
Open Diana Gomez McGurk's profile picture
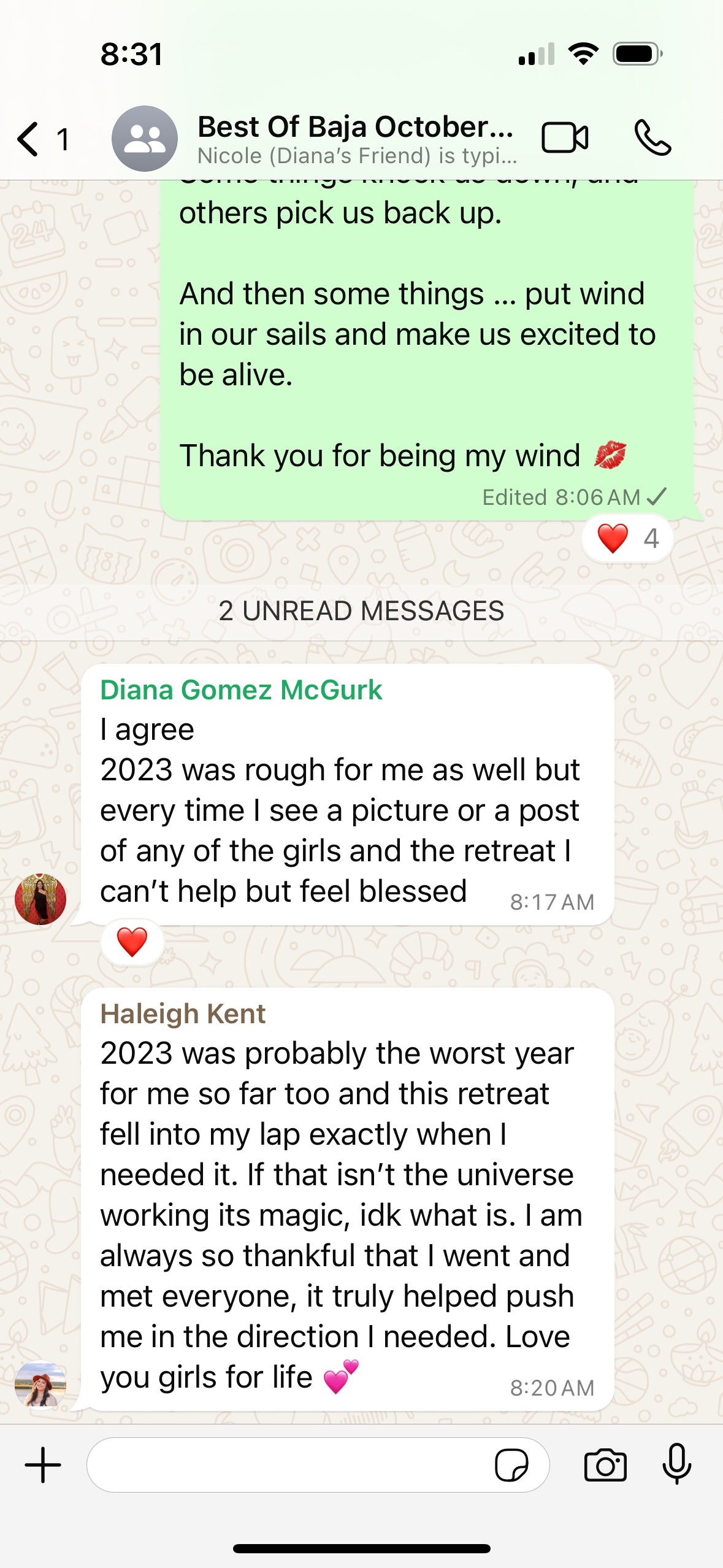click(x=40, y=899)
